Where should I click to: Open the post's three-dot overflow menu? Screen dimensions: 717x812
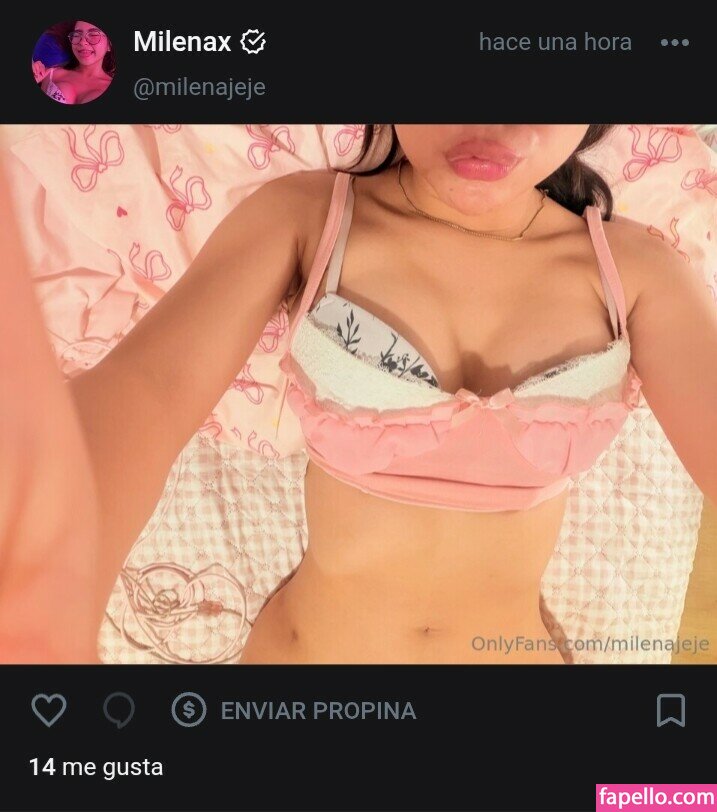point(675,42)
